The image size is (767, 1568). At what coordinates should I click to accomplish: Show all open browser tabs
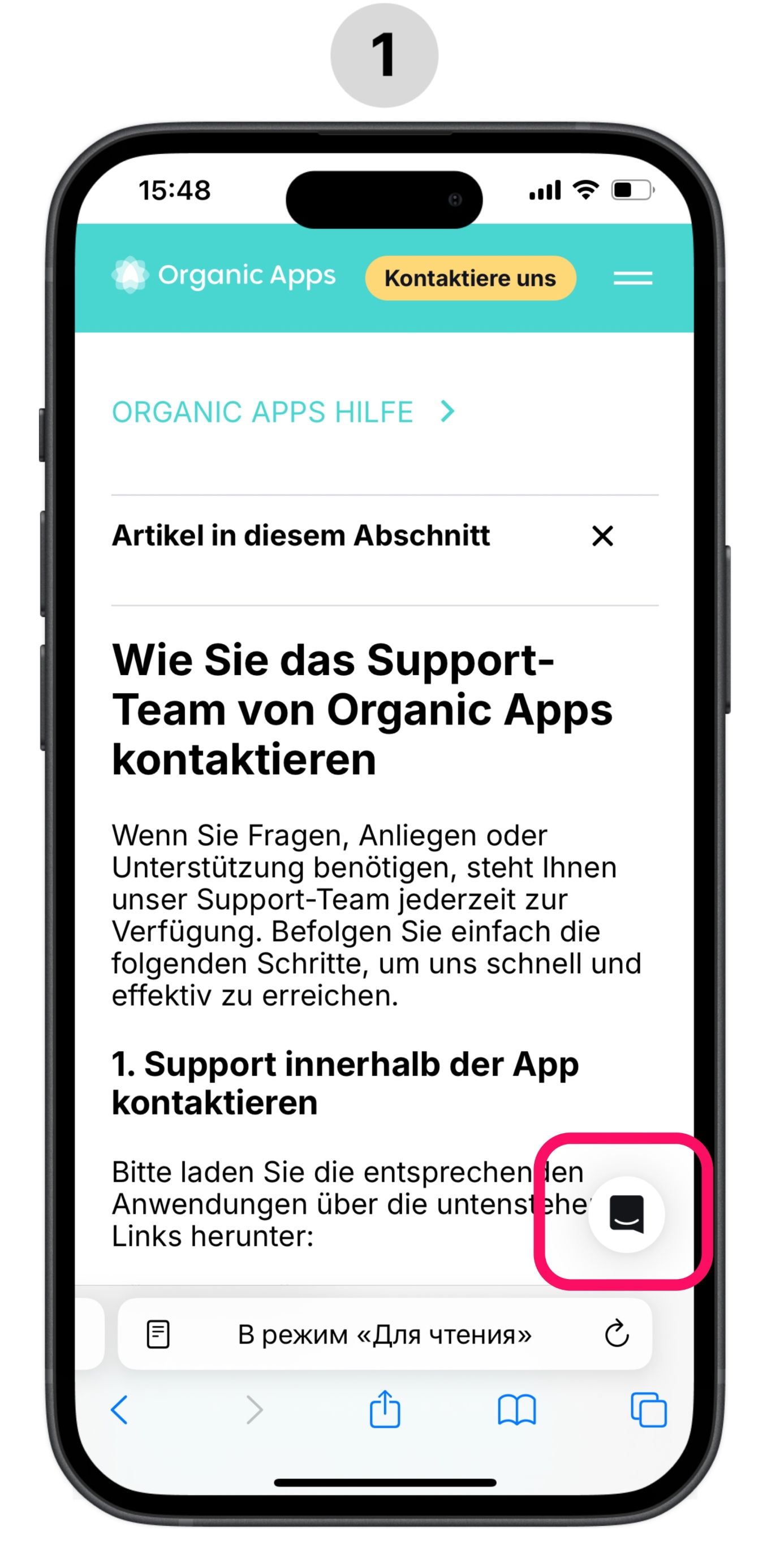pos(648,1410)
